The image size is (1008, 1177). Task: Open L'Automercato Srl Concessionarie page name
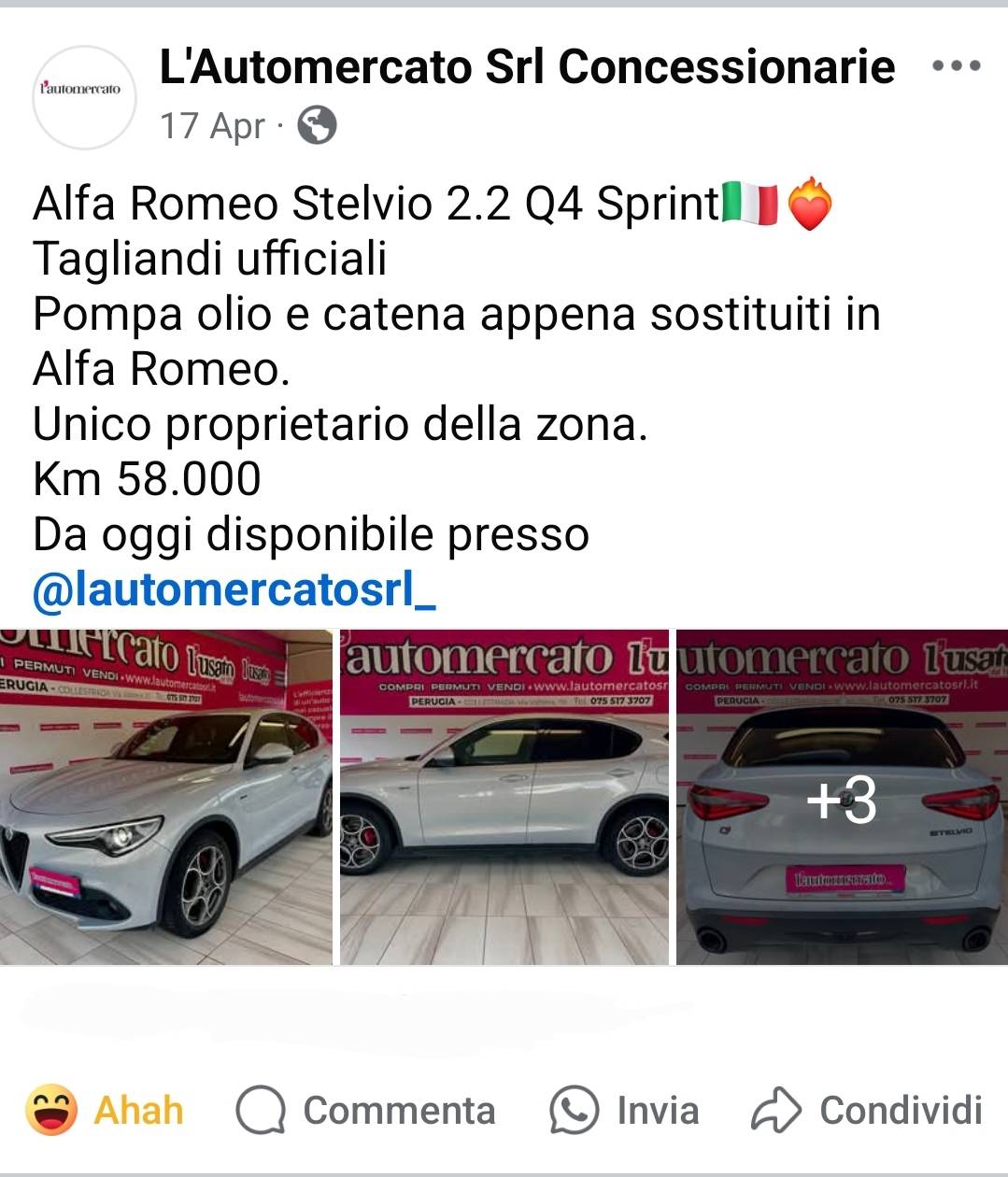(x=527, y=67)
